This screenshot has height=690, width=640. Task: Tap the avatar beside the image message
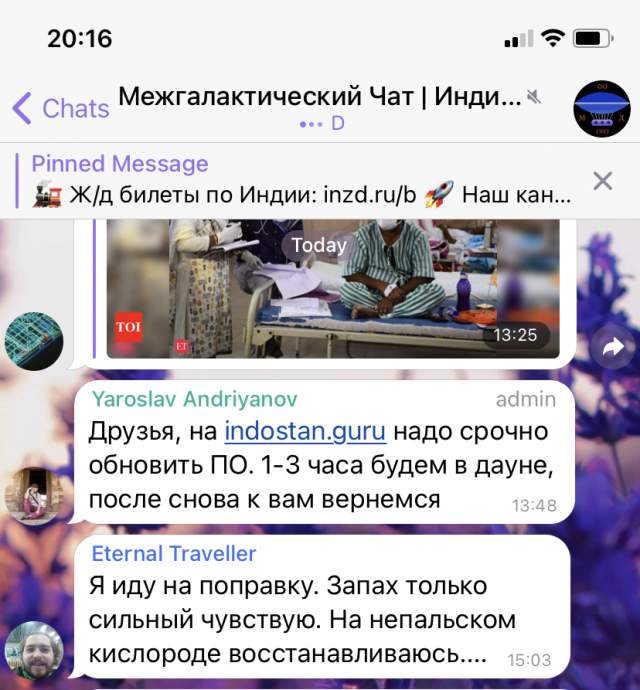click(34, 341)
